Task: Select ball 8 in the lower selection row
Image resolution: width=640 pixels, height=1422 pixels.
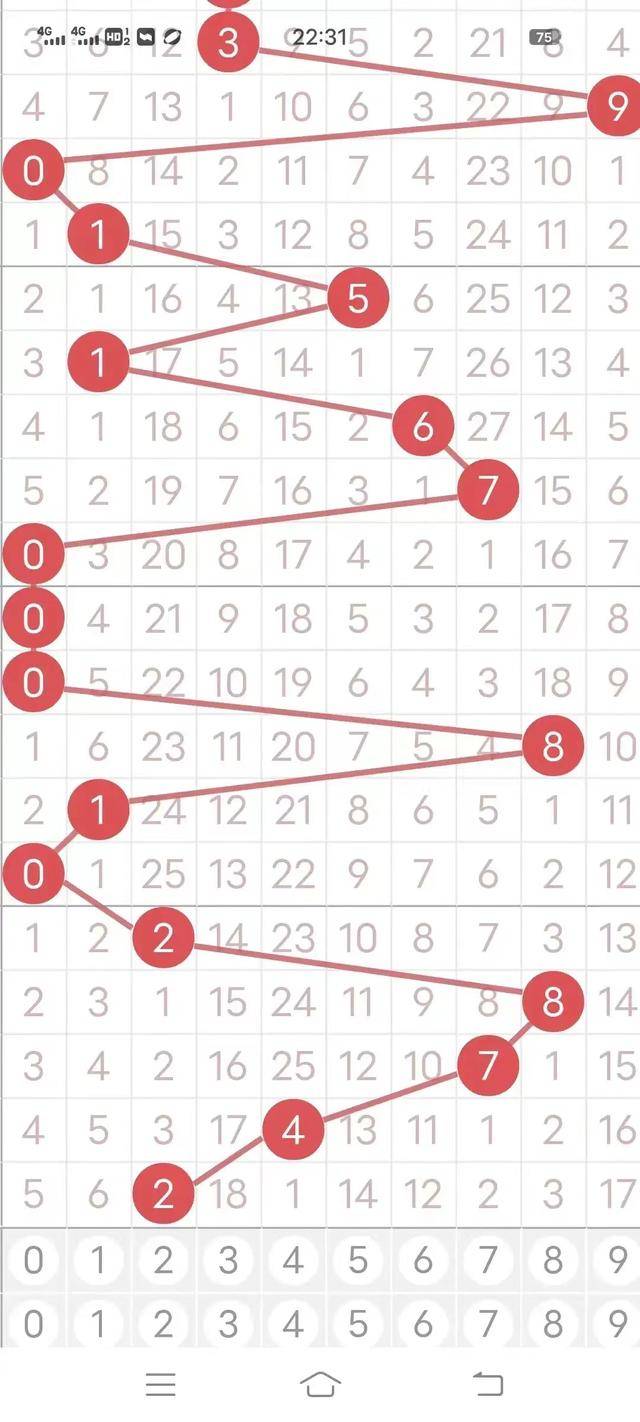Action: [552, 1324]
